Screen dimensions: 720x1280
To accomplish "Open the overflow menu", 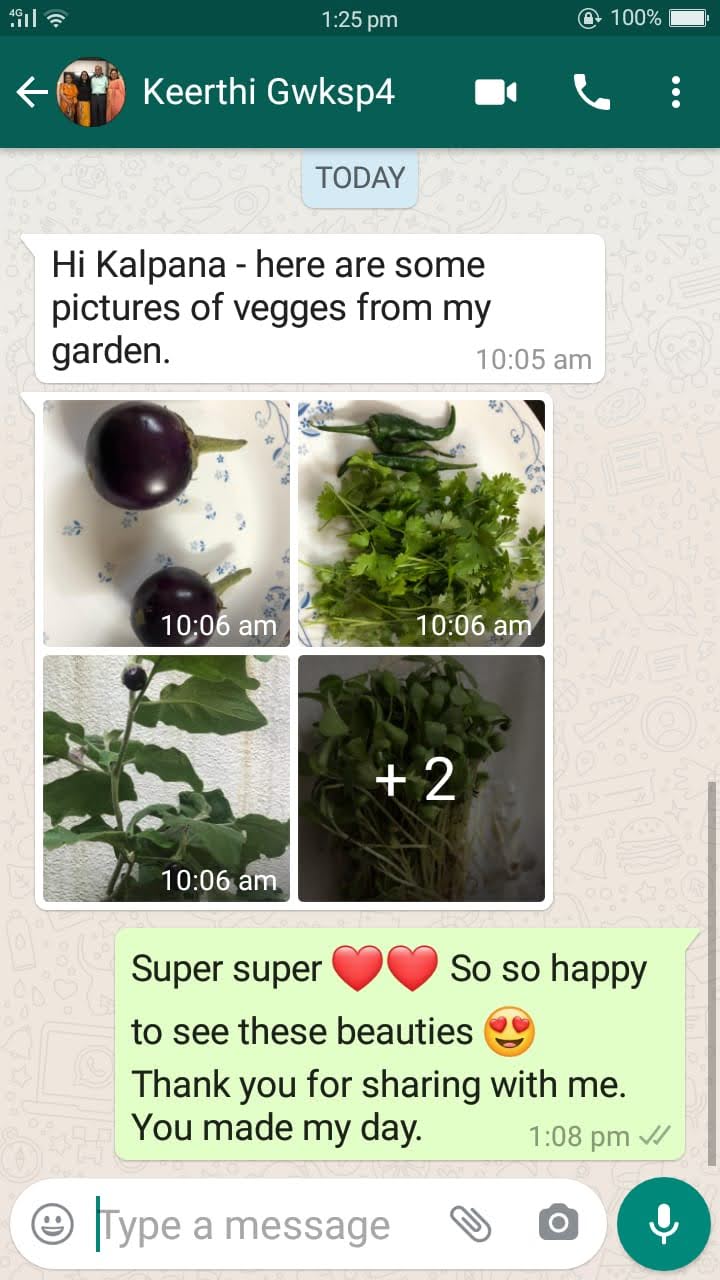I will tap(676, 93).
